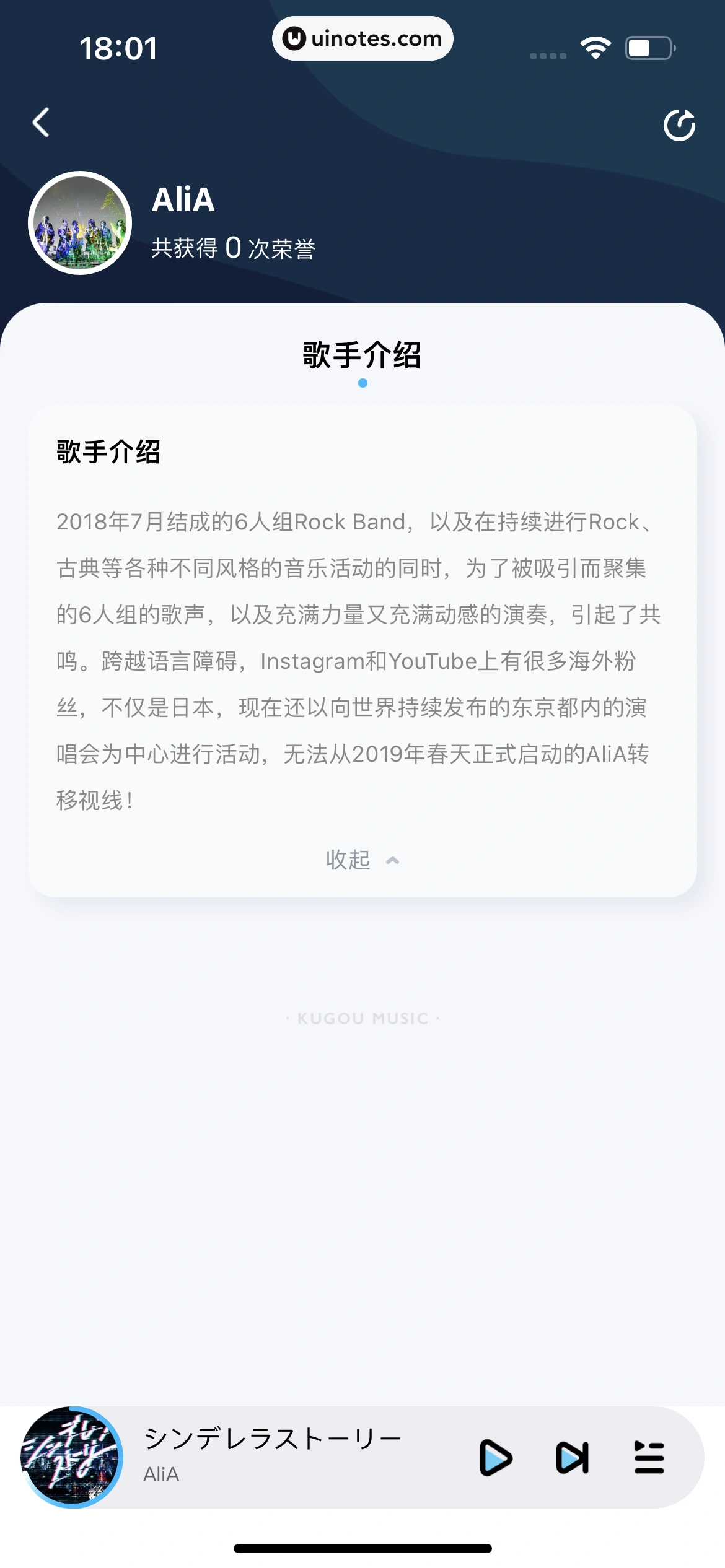Collapse the intro with 收起
The height and width of the screenshot is (1568, 725).
click(362, 860)
